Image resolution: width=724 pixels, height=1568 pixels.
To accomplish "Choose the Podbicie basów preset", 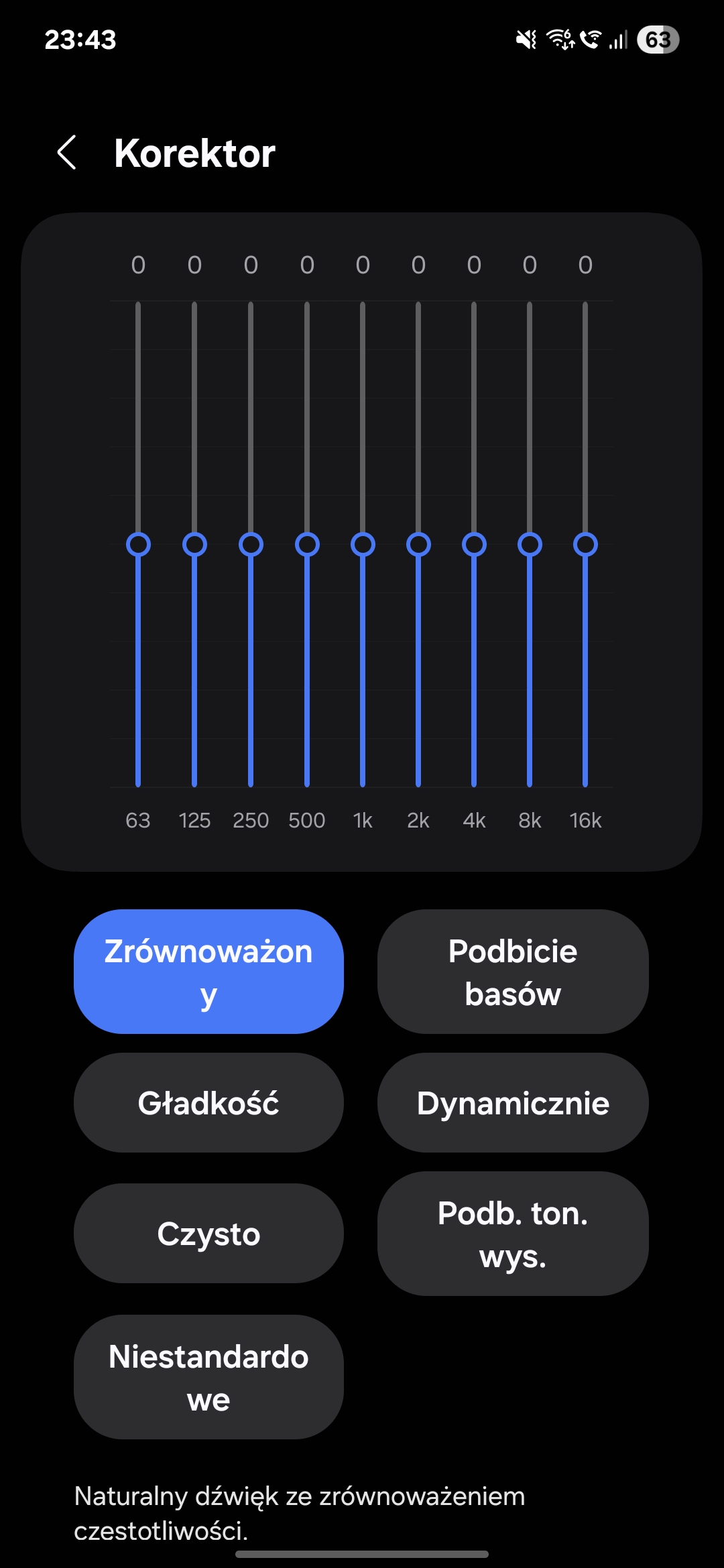I will (513, 972).
